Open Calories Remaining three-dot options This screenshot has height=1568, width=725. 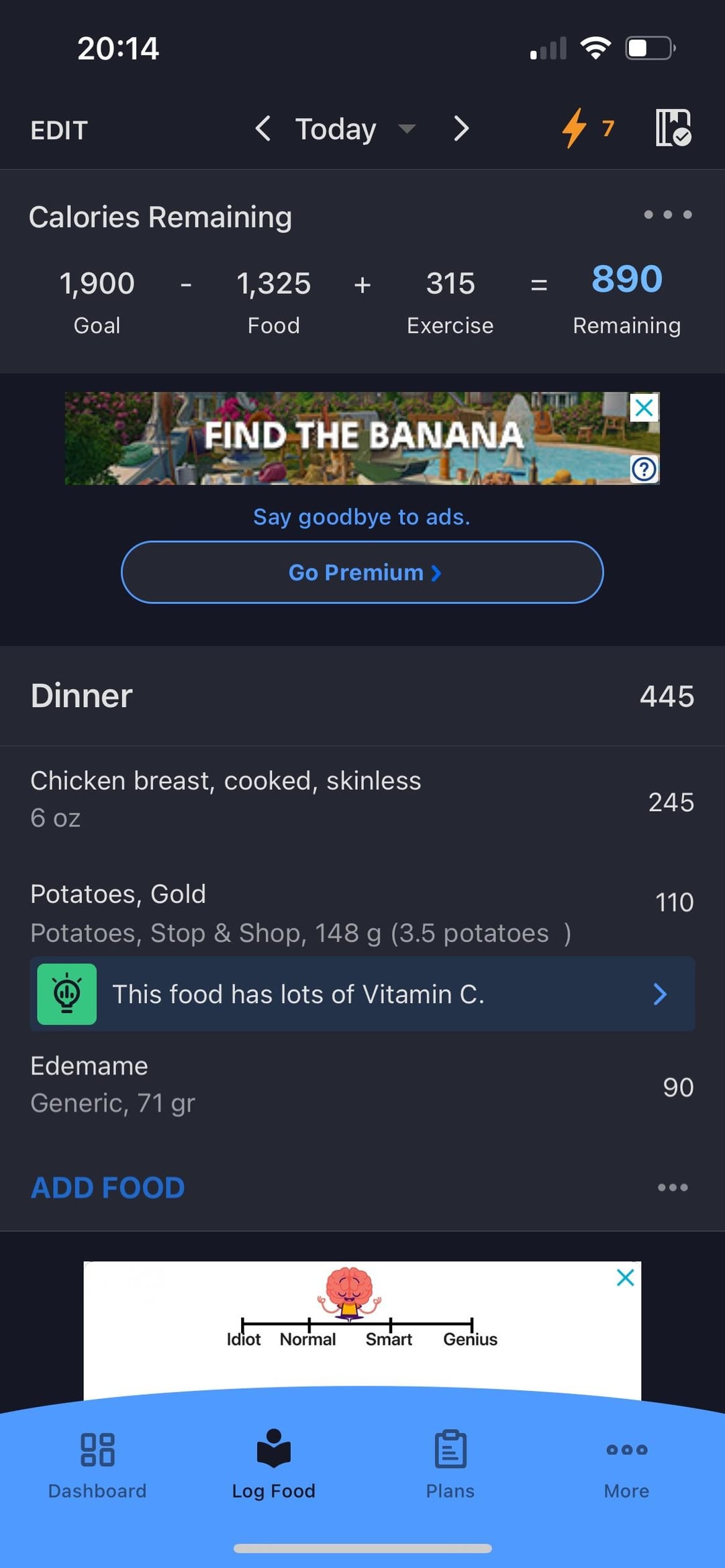coord(668,215)
